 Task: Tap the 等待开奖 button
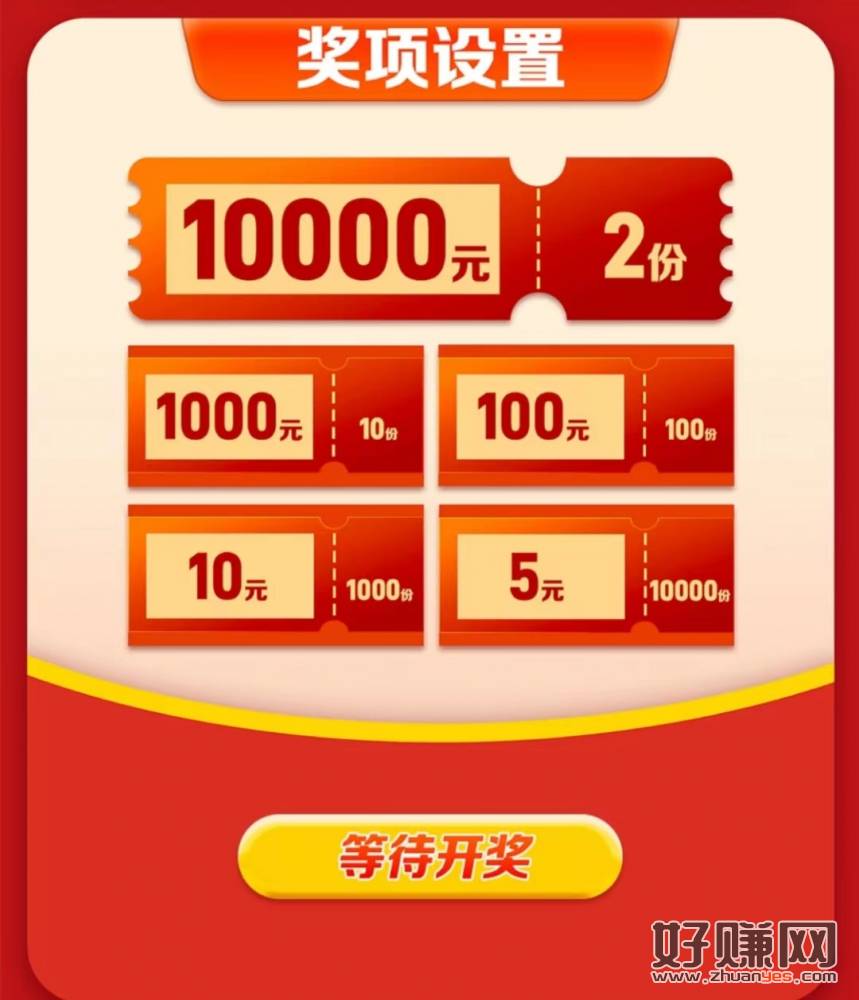pos(430,856)
